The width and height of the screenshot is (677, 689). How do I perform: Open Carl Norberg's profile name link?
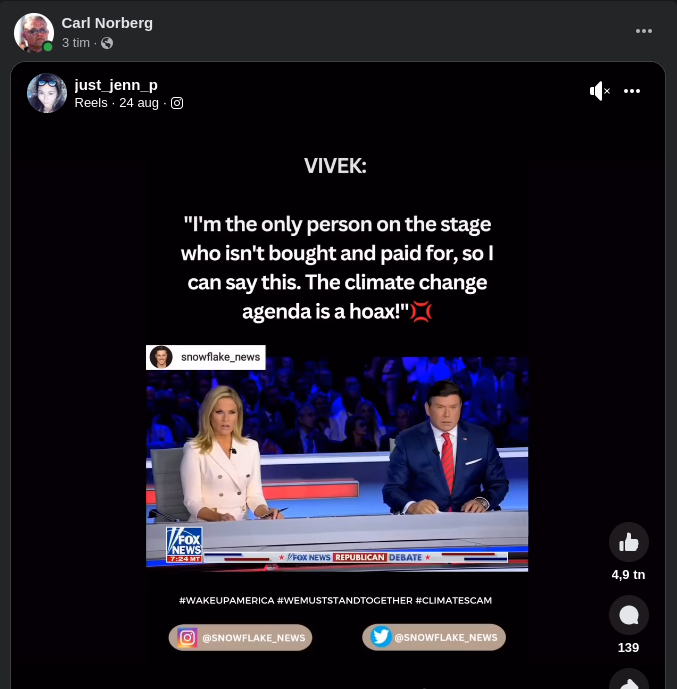click(x=107, y=23)
